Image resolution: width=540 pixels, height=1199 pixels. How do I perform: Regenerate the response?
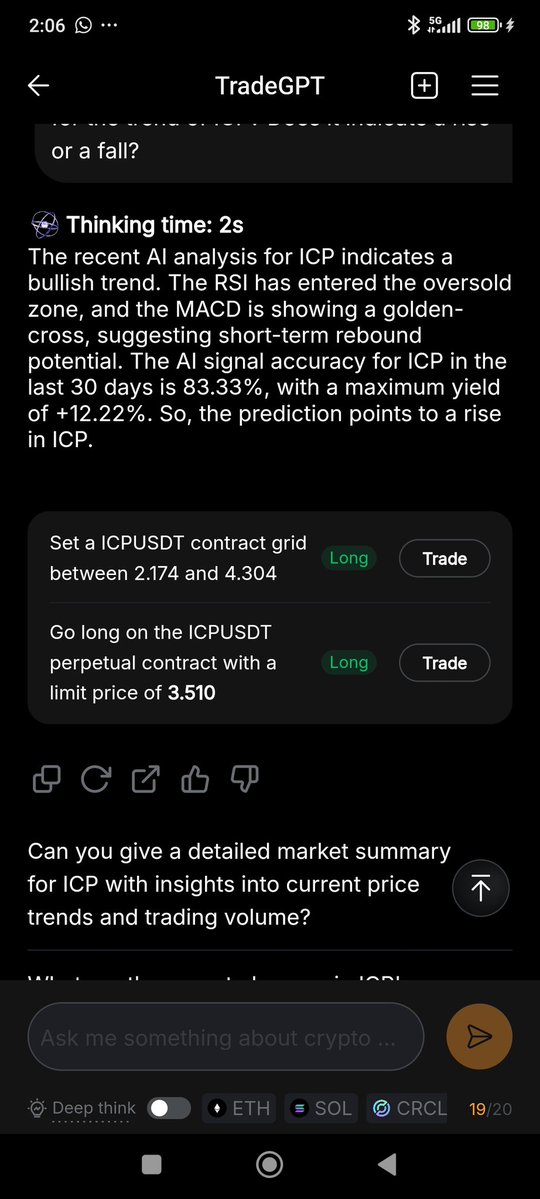coord(95,779)
